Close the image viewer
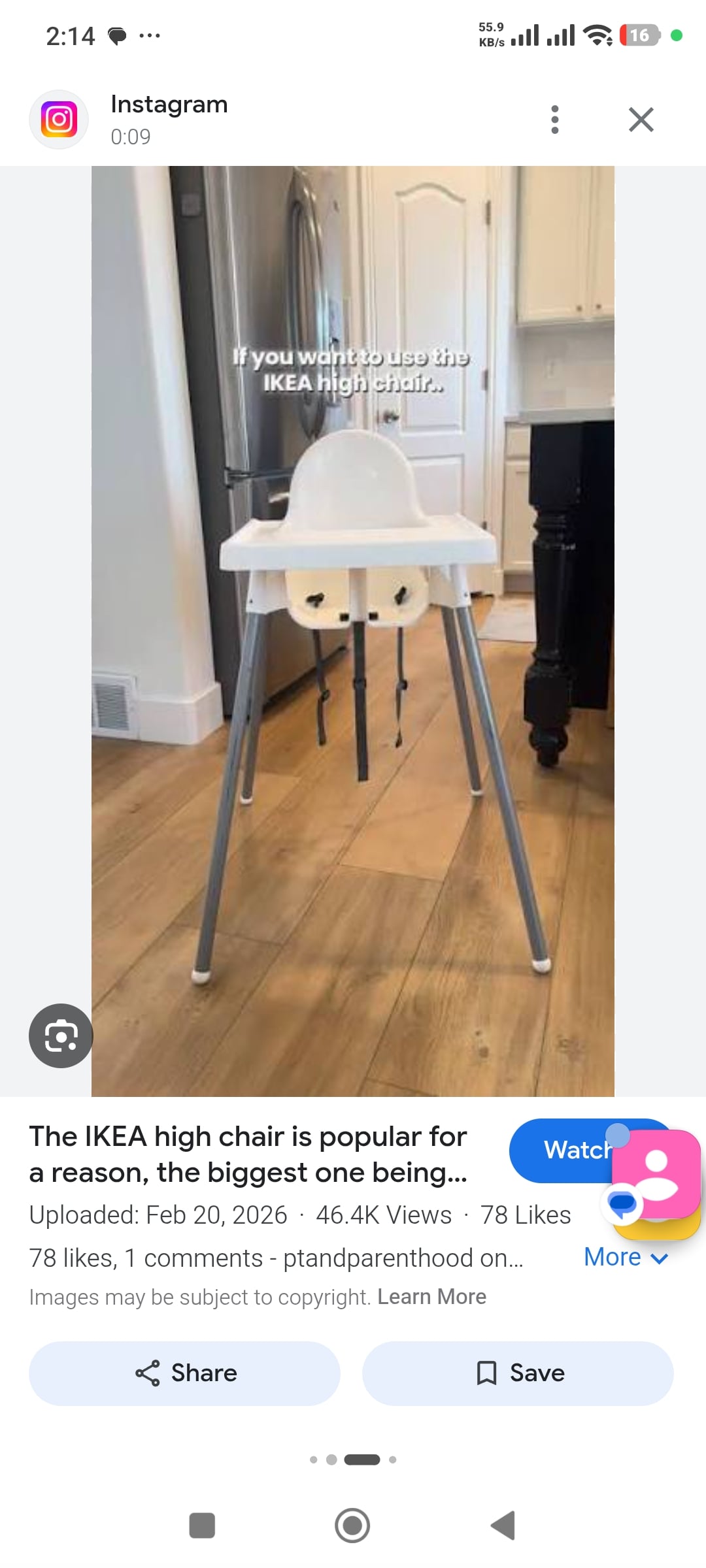Screen dimensions: 706x1568 [641, 120]
